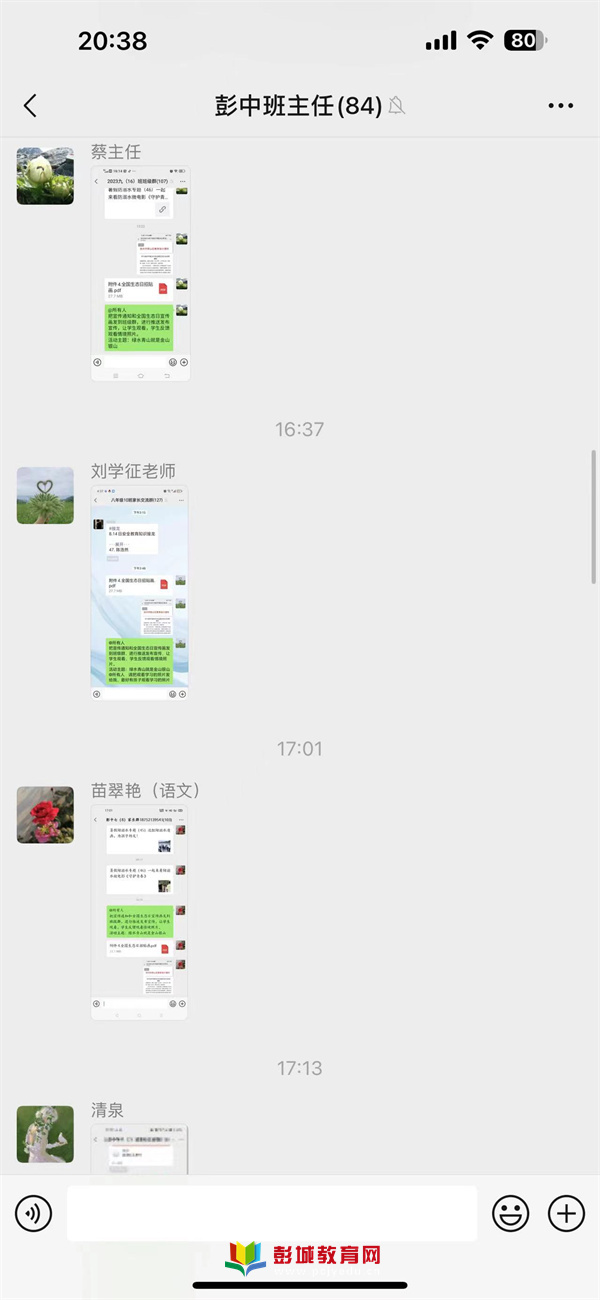Open the chat details overflow menu
Image resolution: width=600 pixels, height=1300 pixels.
561,106
